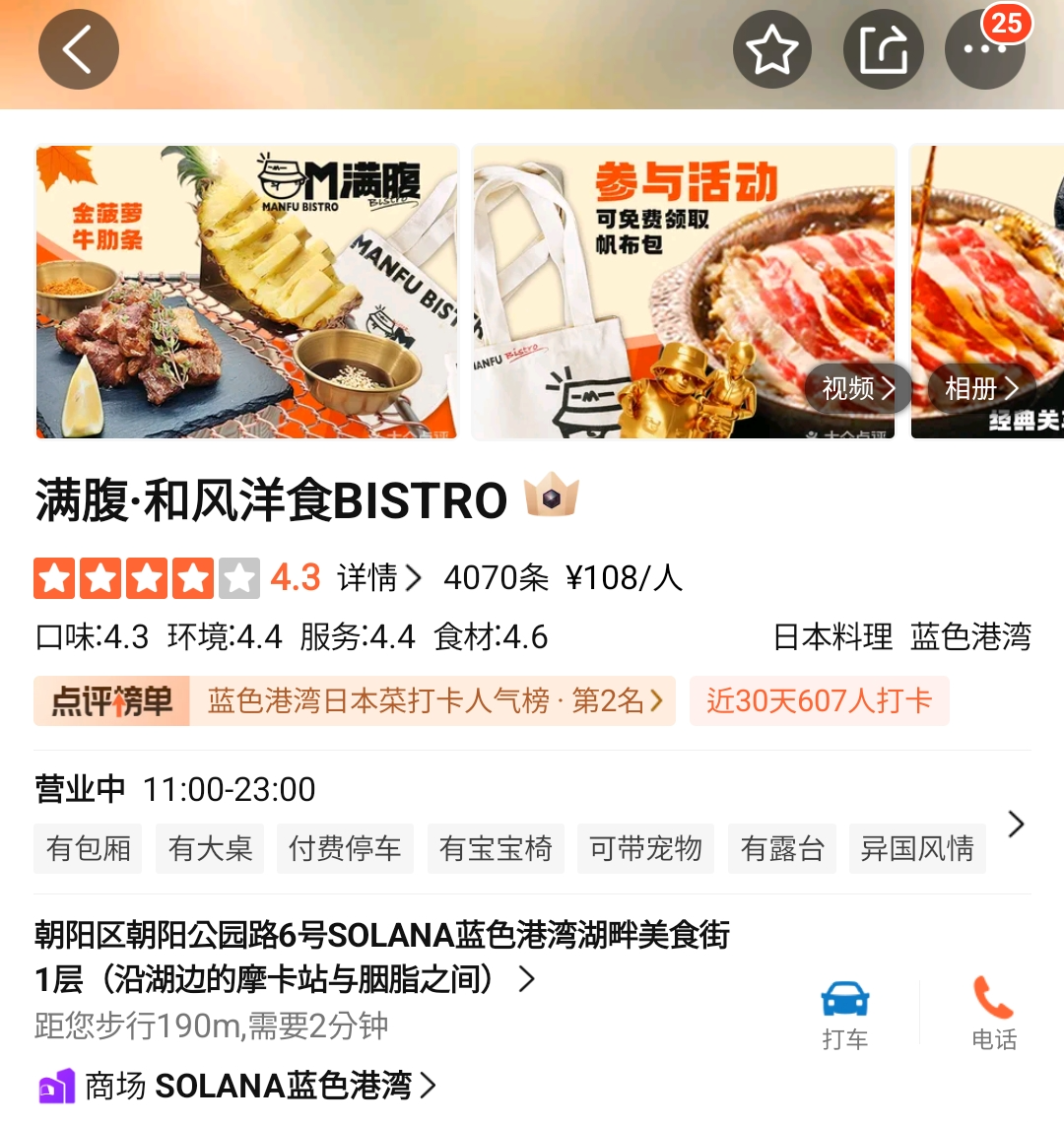This screenshot has width=1064, height=1125.
Task: View rating 详情 details
Action: [x=379, y=577]
